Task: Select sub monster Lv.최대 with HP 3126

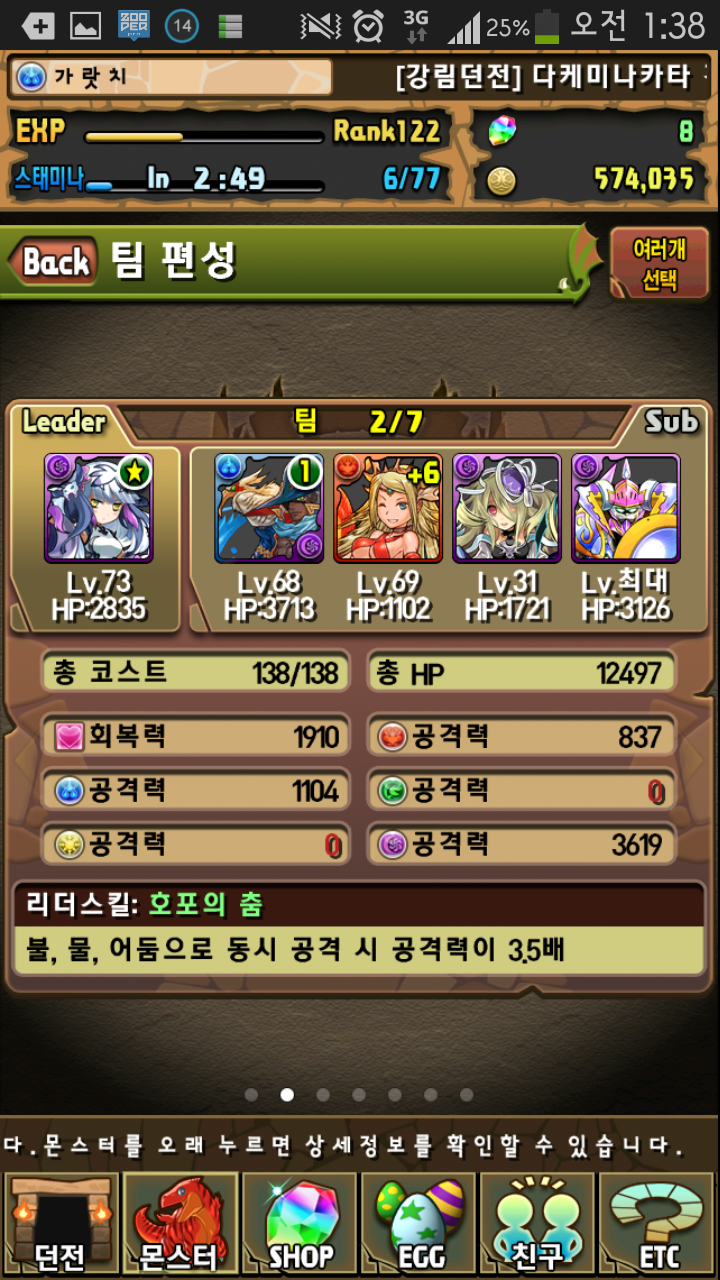Action: (x=626, y=508)
